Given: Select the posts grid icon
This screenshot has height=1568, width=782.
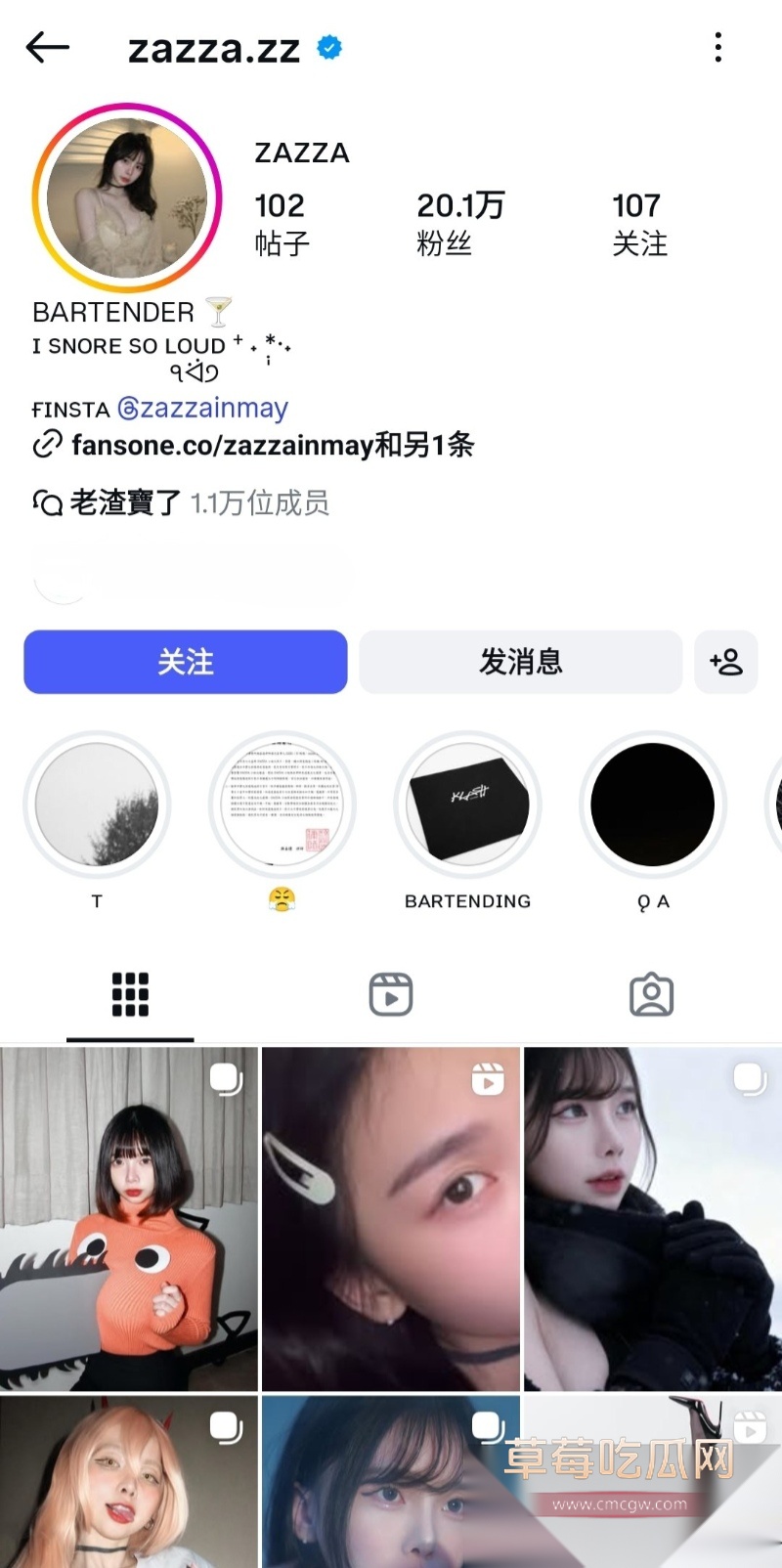Looking at the screenshot, I should click(x=130, y=993).
